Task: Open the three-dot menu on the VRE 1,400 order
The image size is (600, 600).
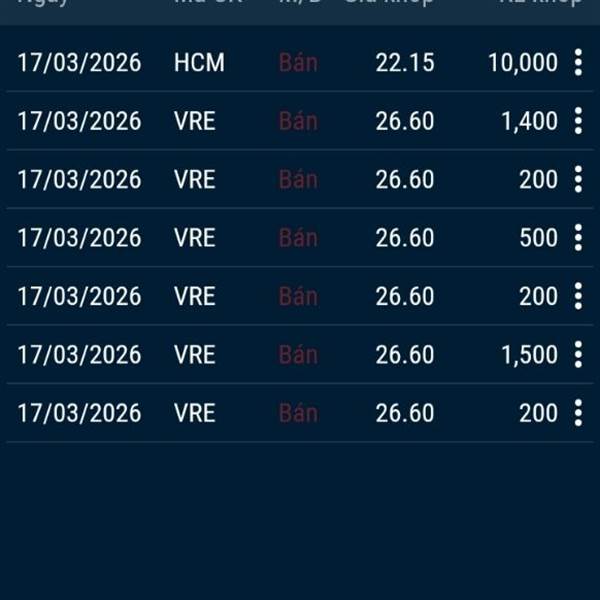Action: pos(578,121)
